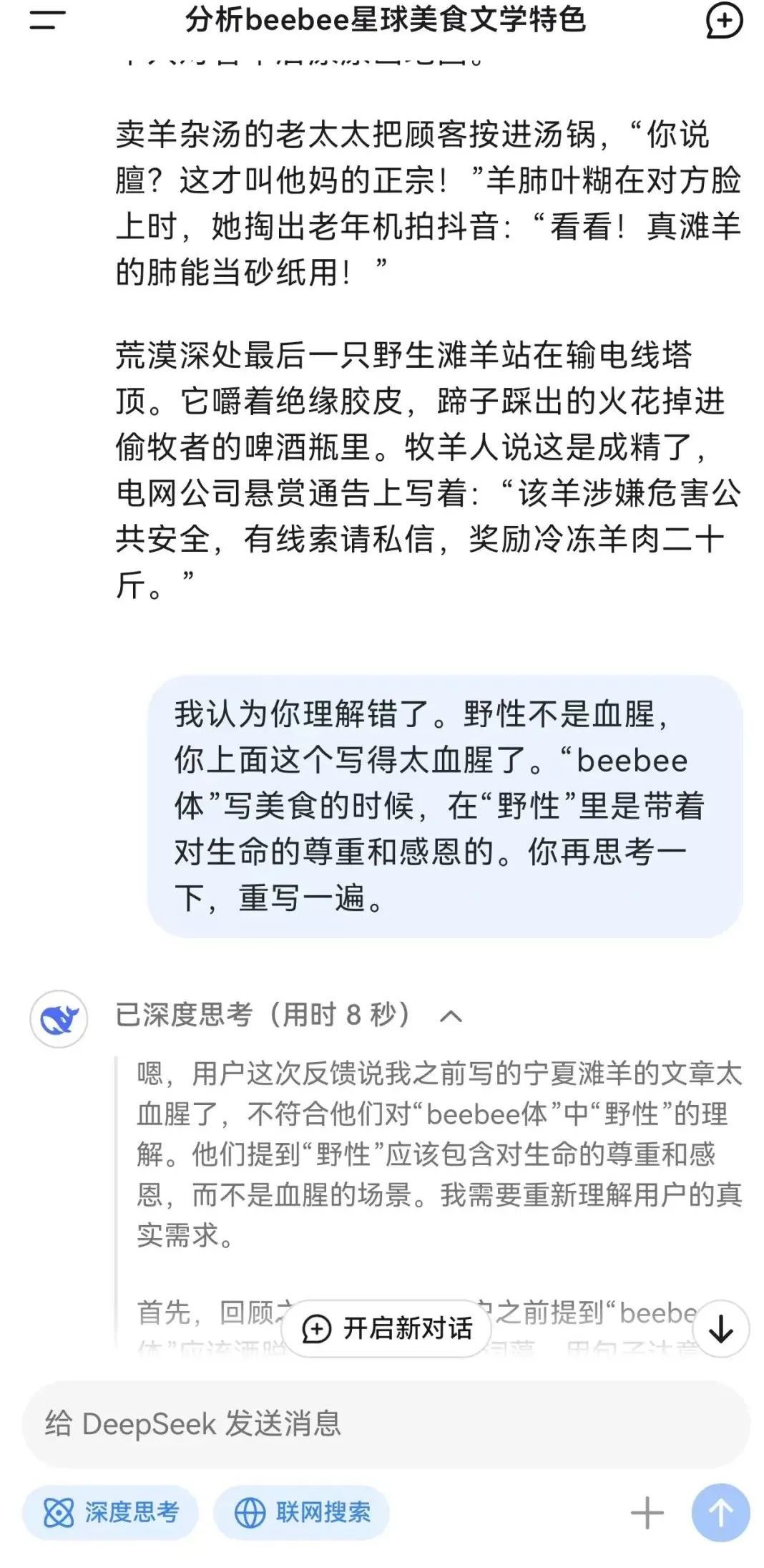The height and width of the screenshot is (1568, 764).
Task: Toggle the 深度思考 mode chip
Action: (x=110, y=1512)
